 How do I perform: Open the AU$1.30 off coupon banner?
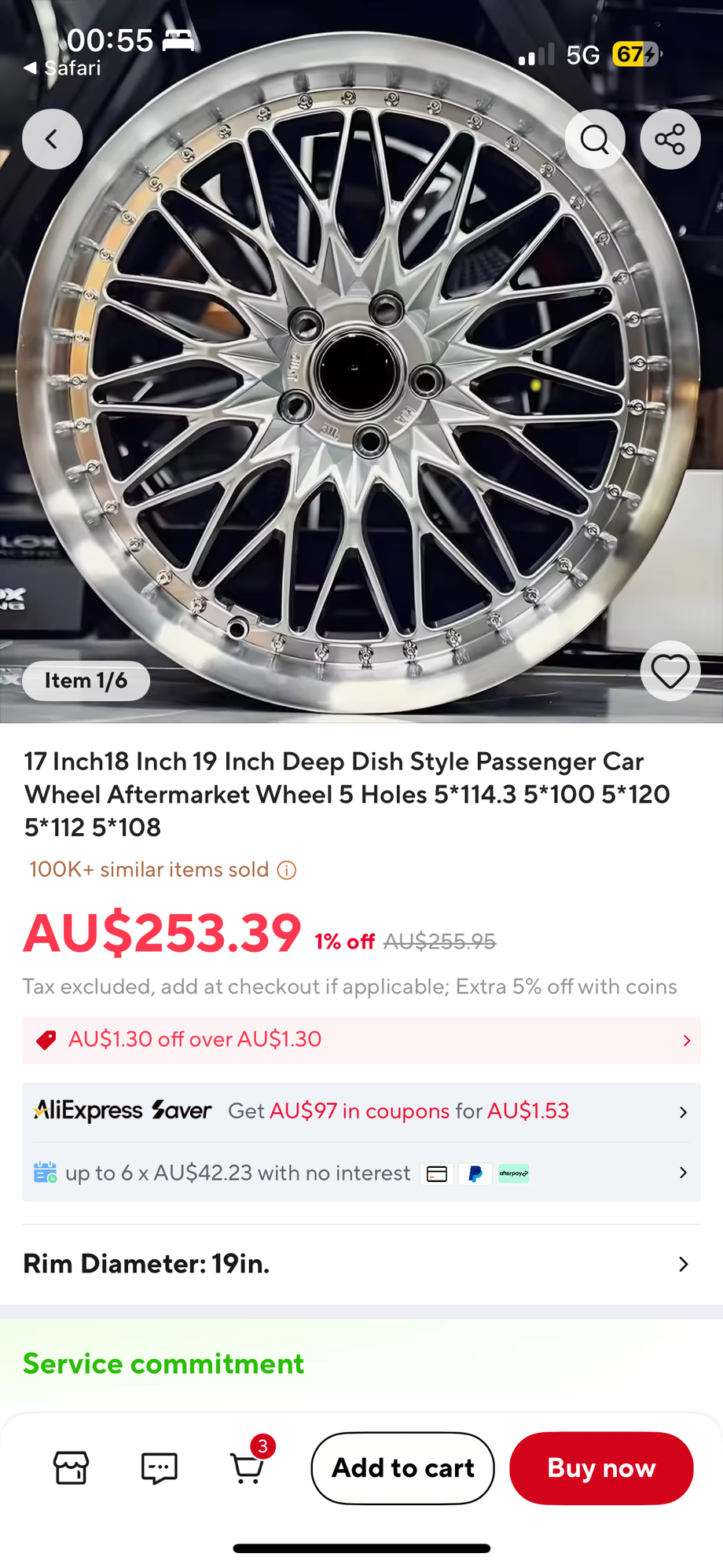click(x=361, y=1039)
